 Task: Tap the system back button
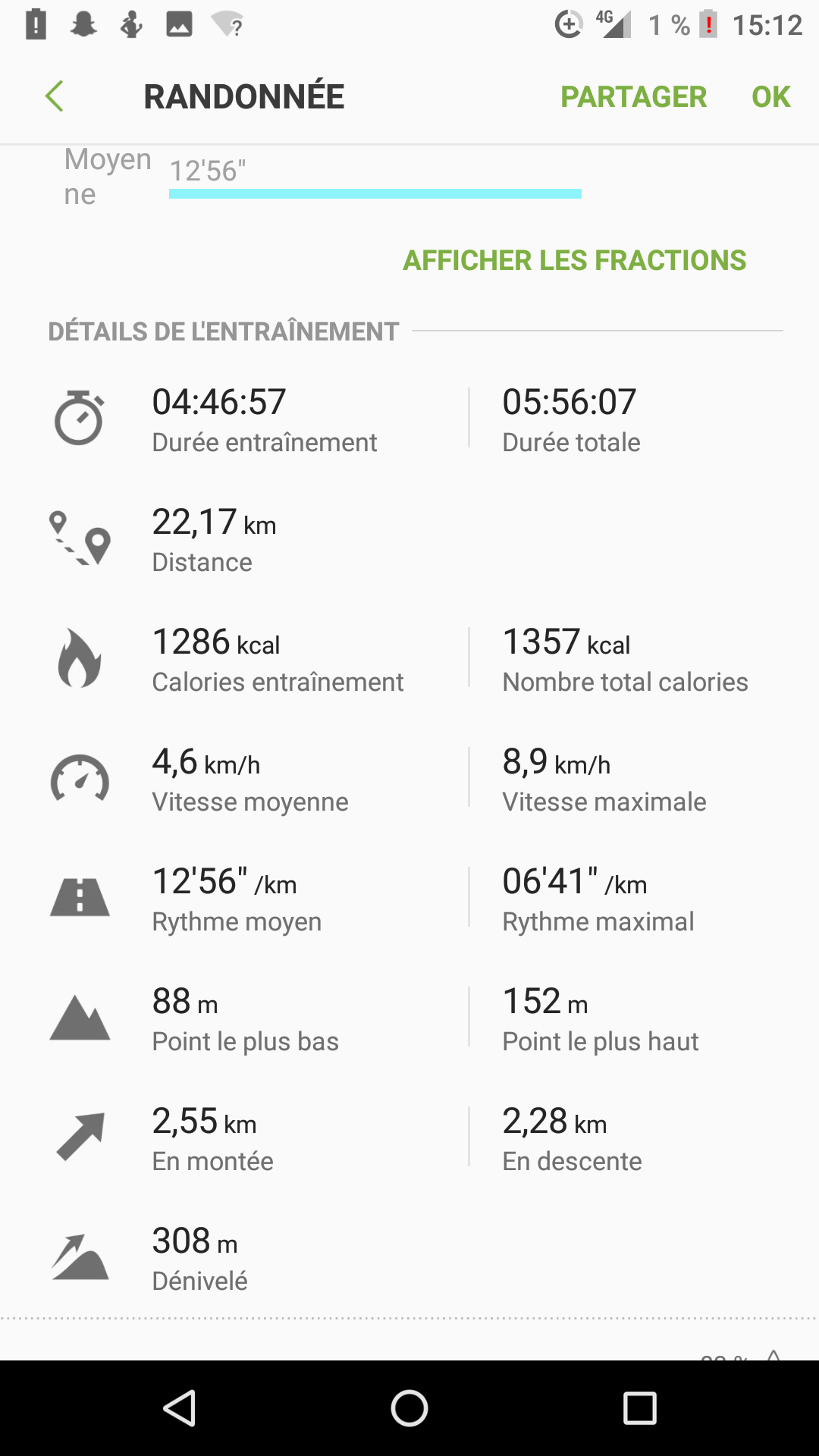tap(180, 1408)
